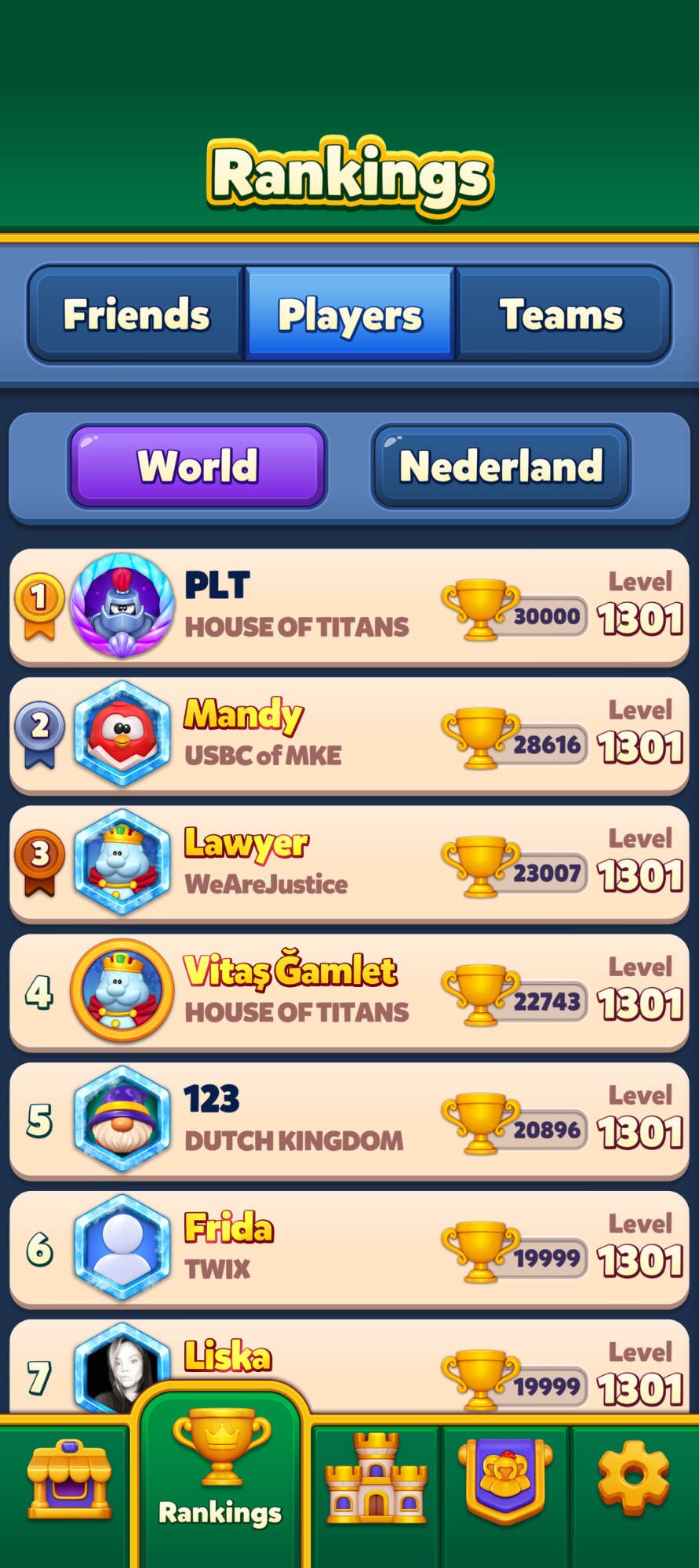View Lawyer's player profile
The image size is (699, 1568).
click(x=349, y=864)
